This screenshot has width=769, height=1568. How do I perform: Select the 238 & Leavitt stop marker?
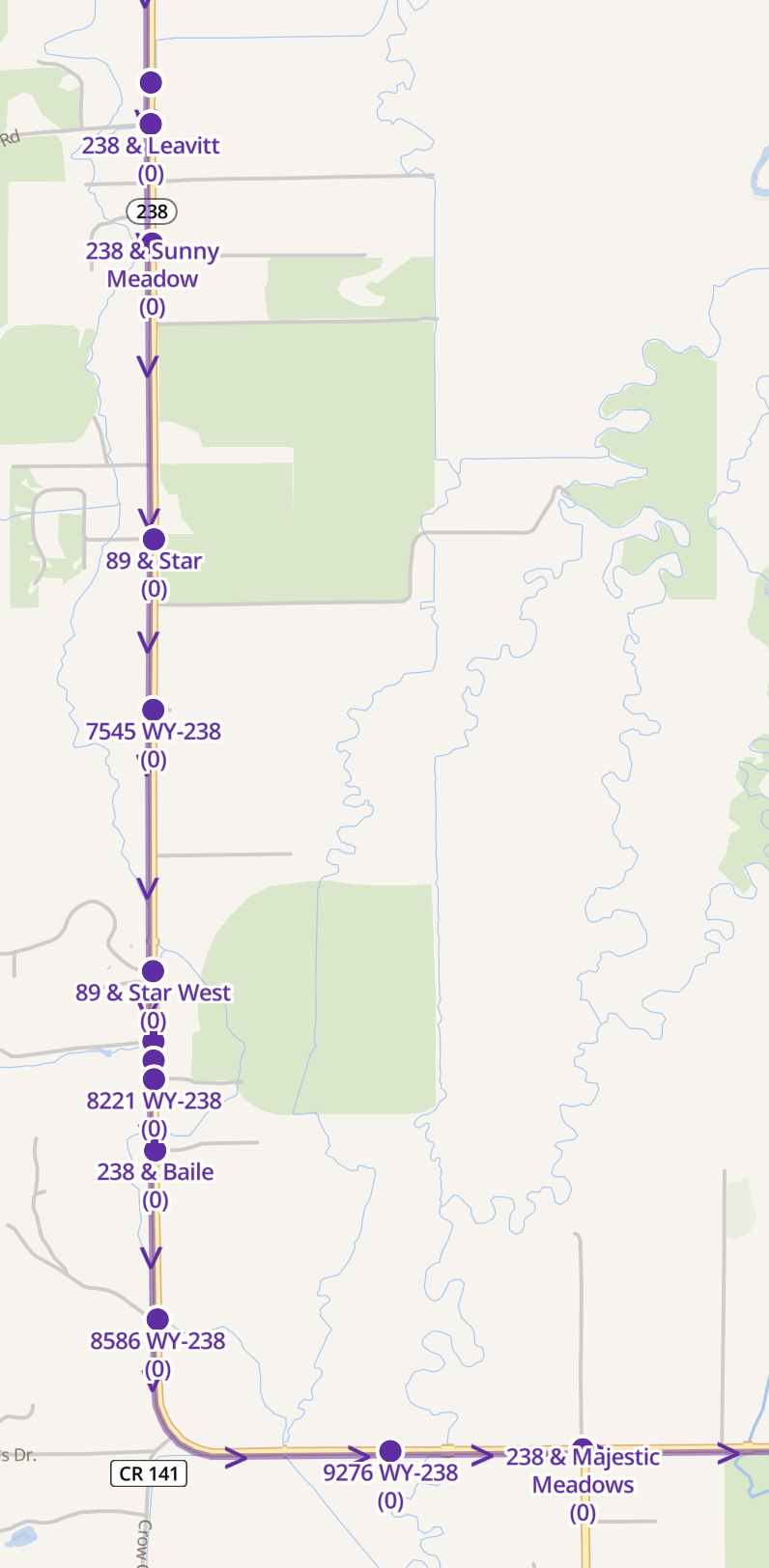(x=151, y=124)
